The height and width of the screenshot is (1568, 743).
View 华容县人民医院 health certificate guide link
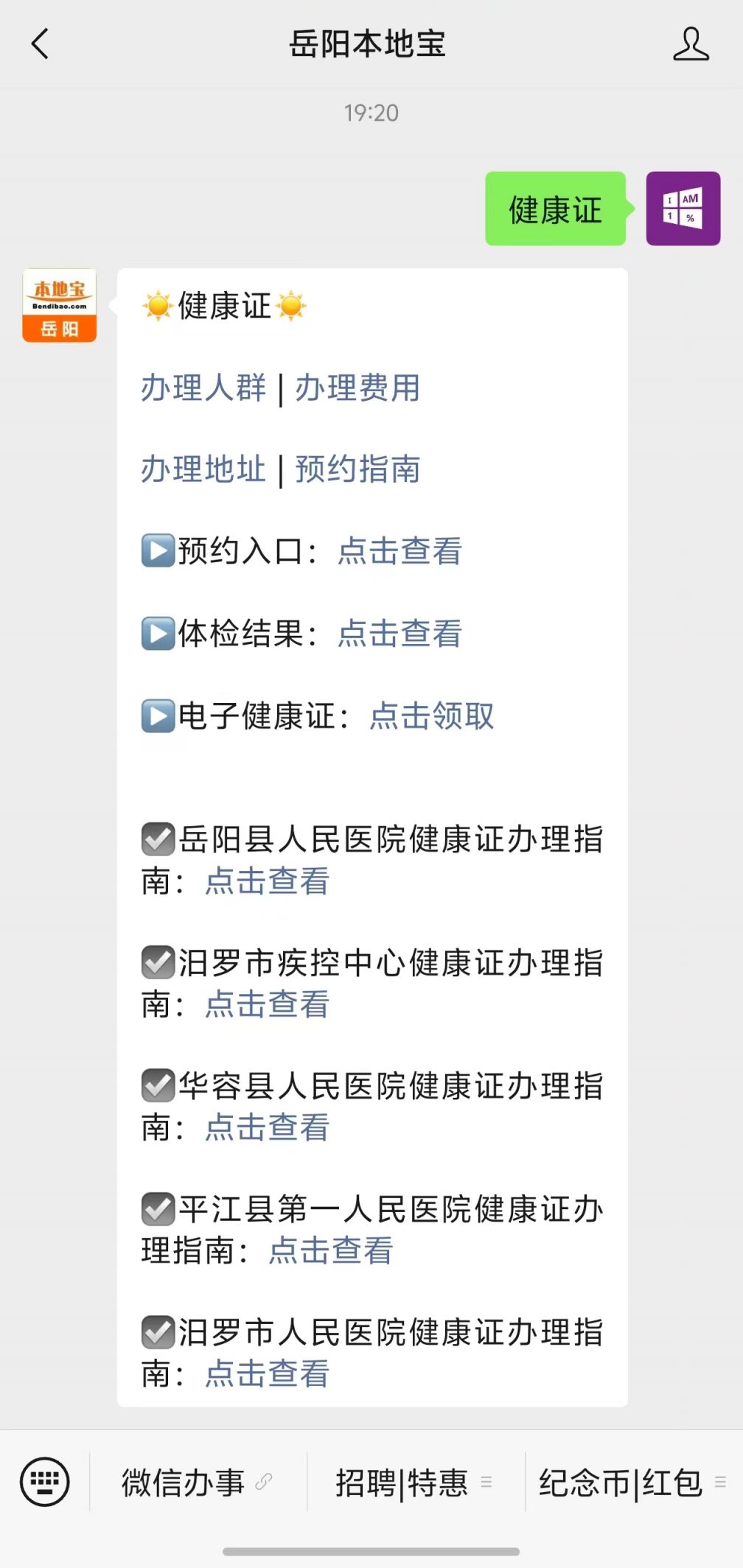click(x=267, y=1127)
